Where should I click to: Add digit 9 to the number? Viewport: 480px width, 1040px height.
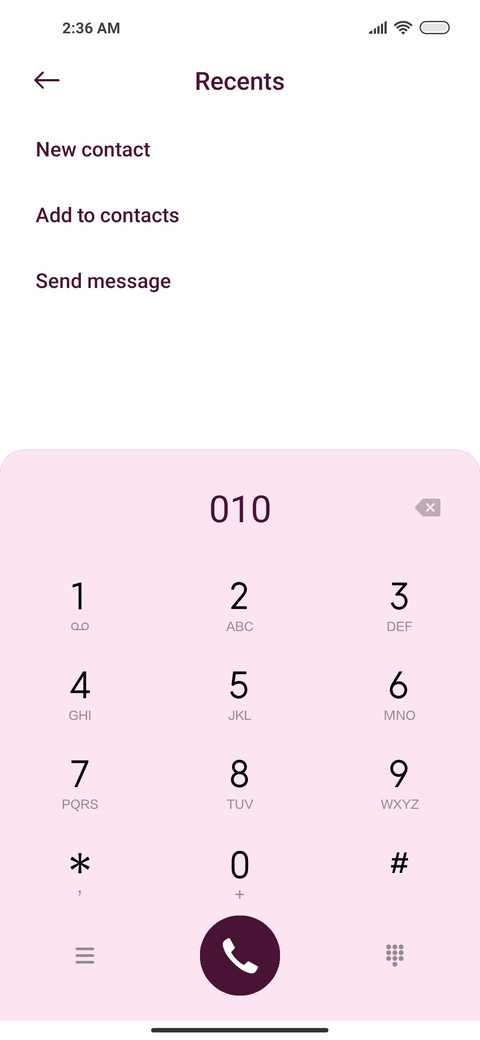click(399, 784)
